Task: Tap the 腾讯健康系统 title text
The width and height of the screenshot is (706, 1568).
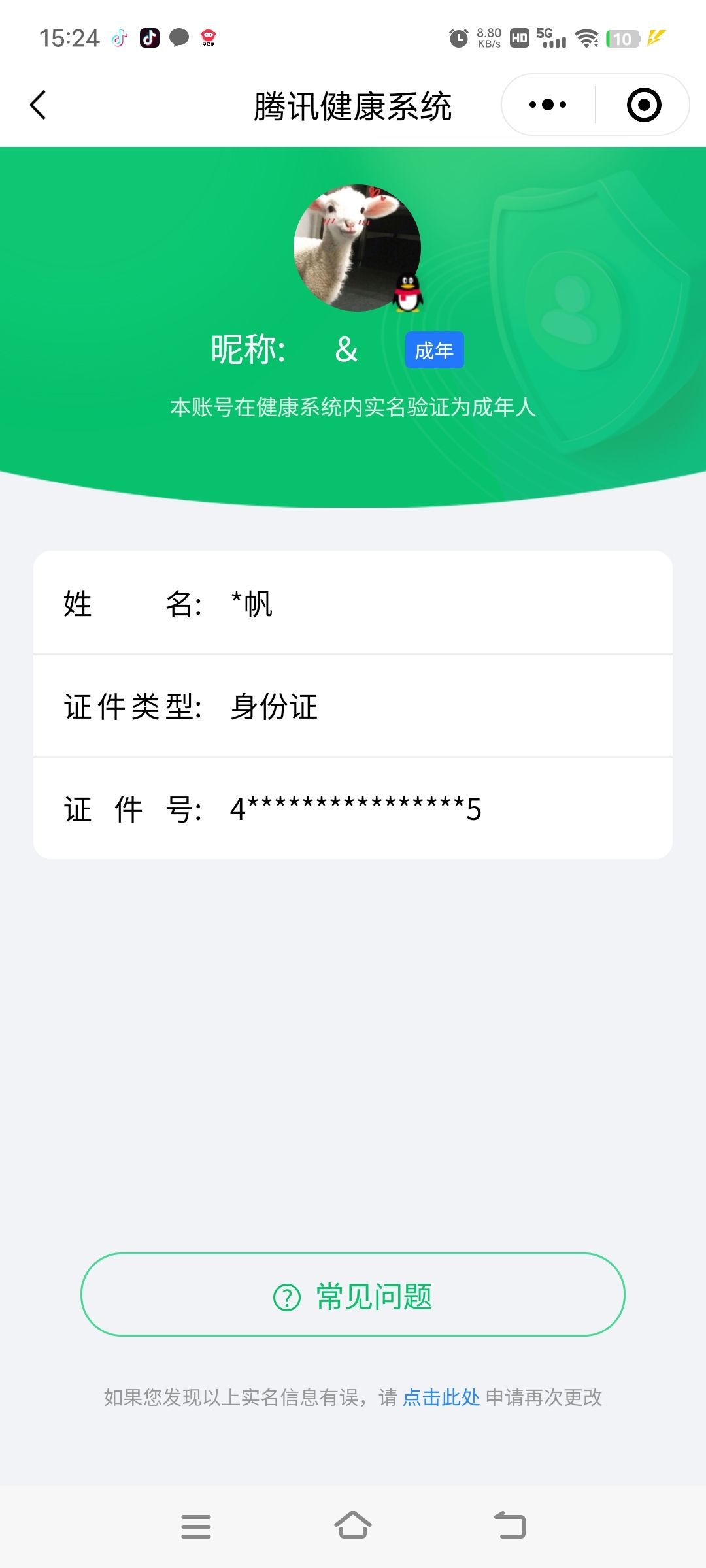Action: point(353,105)
